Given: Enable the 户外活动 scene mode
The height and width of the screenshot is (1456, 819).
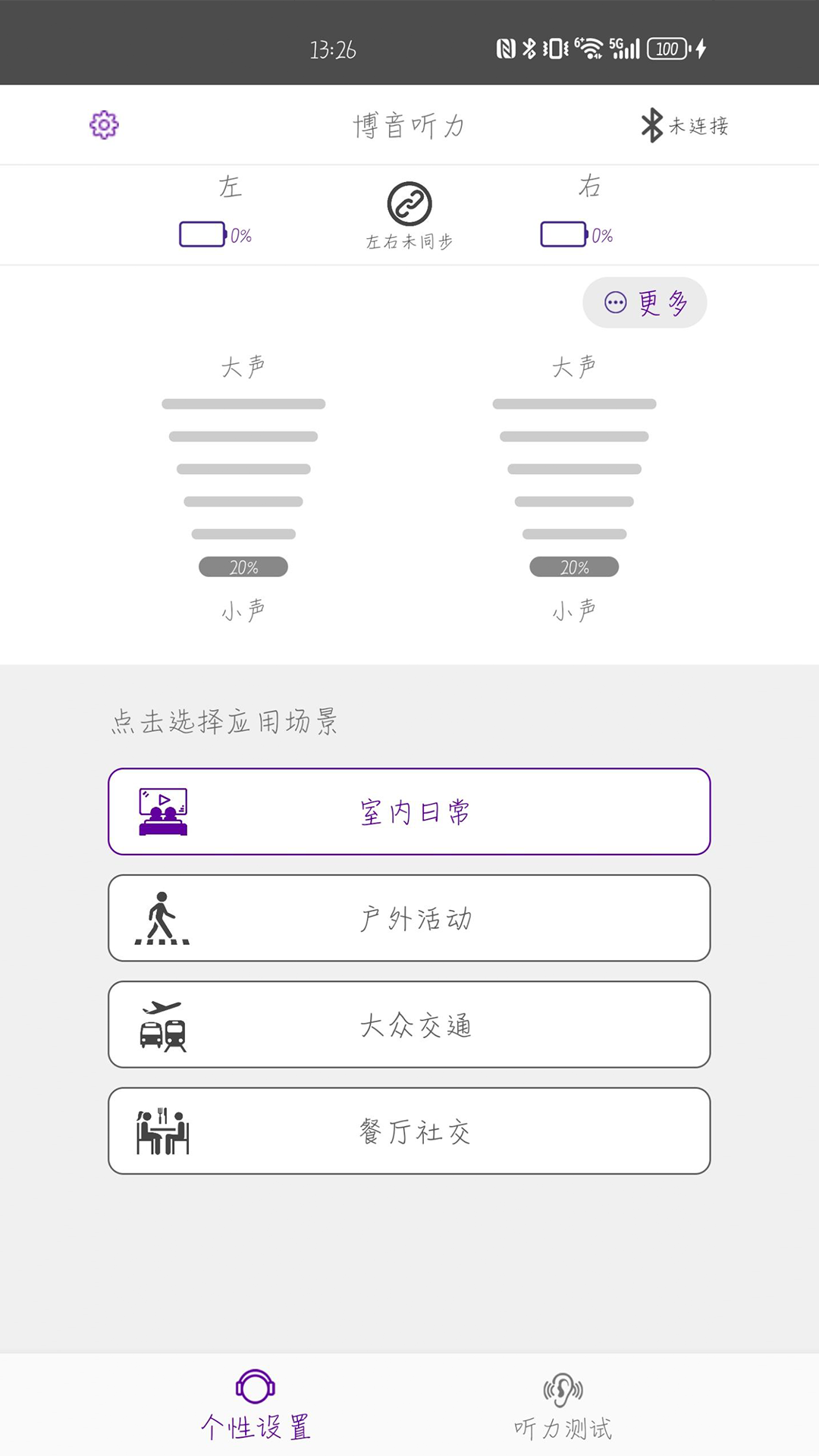Looking at the screenshot, I should pos(409,918).
